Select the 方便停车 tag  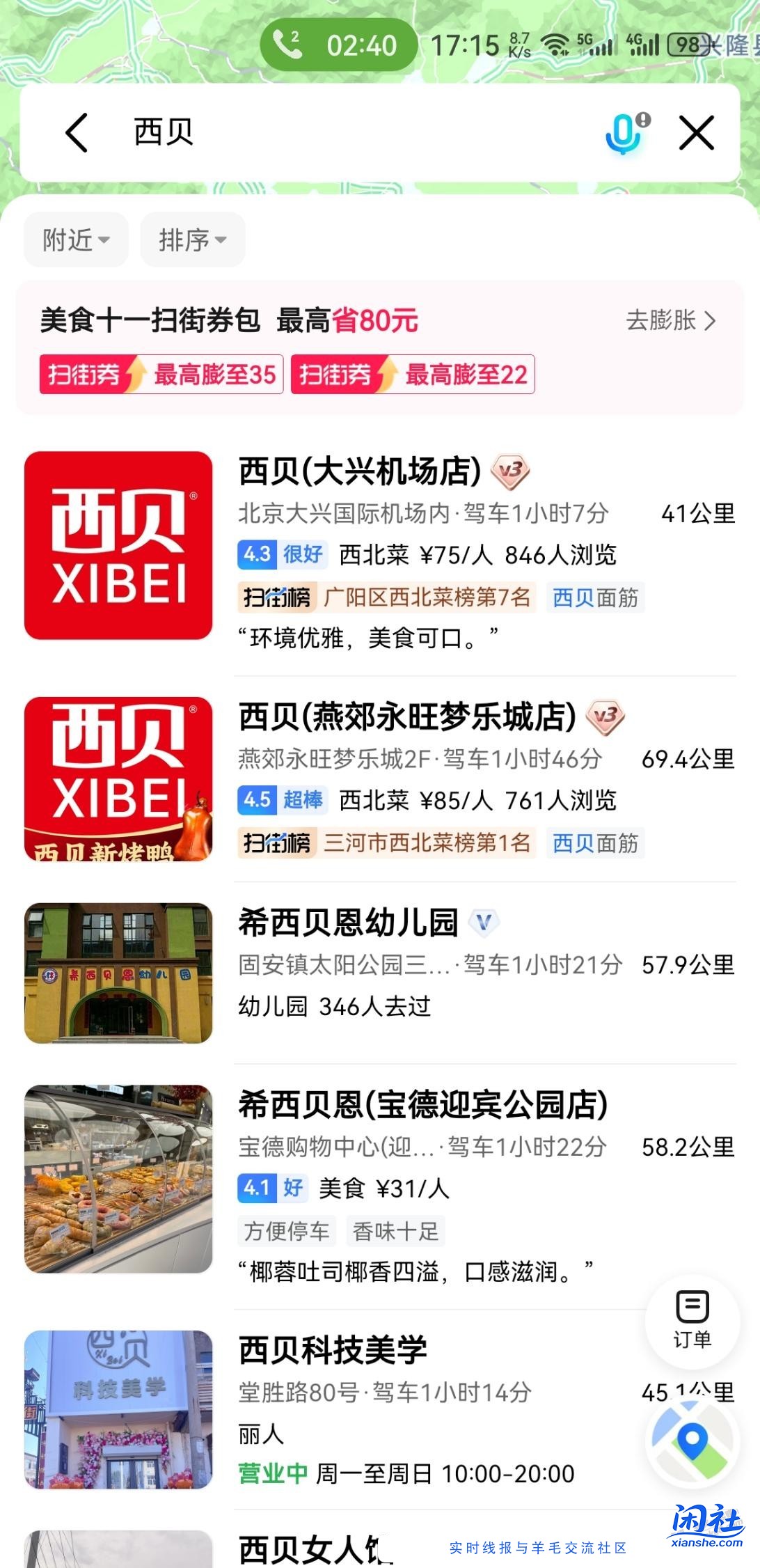click(287, 1231)
